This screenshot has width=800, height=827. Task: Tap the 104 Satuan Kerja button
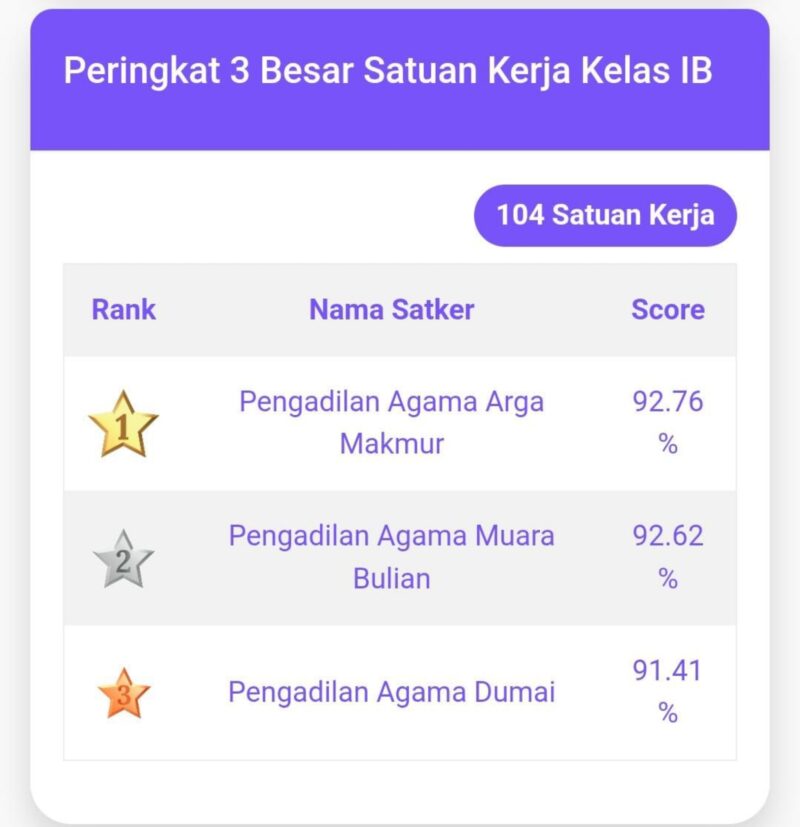click(605, 215)
